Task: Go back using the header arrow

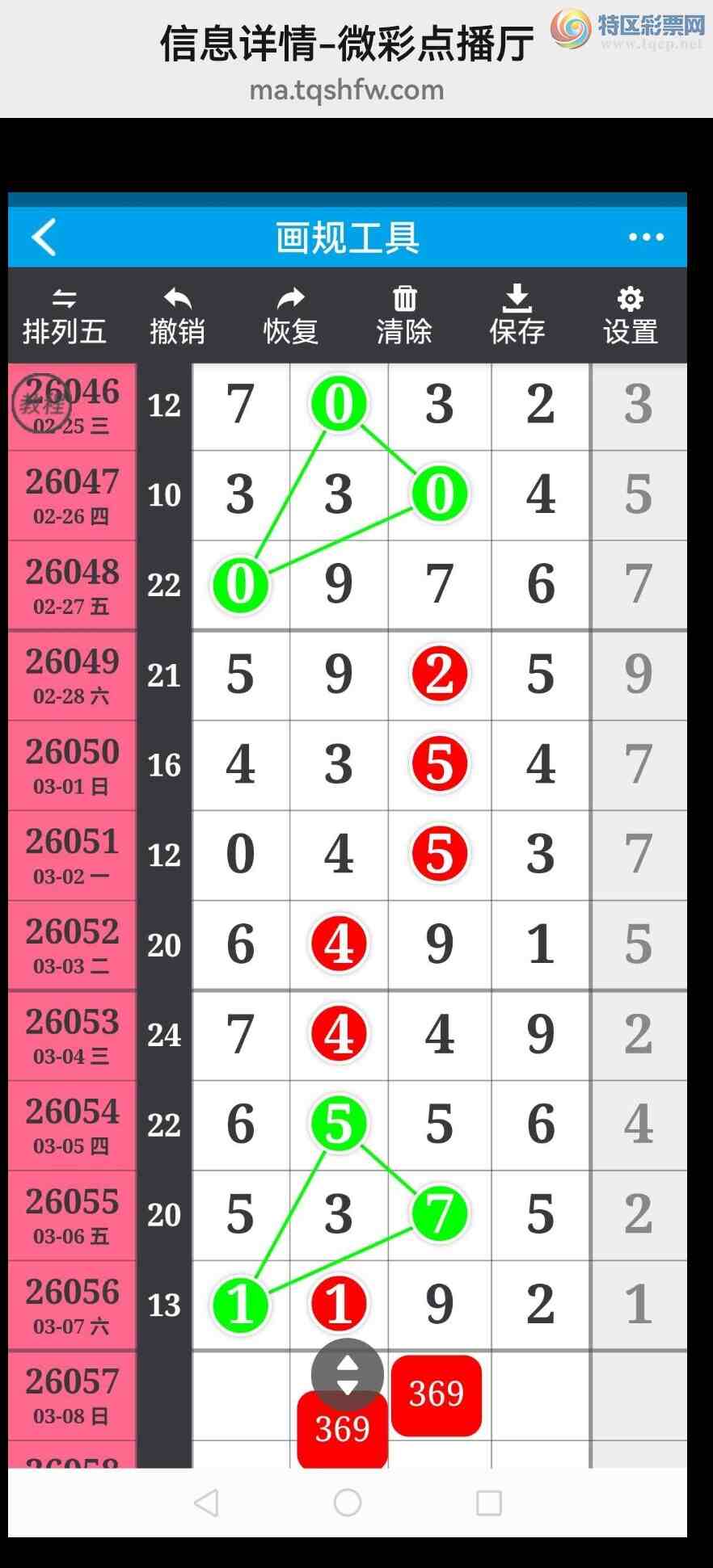Action: pos(44,238)
